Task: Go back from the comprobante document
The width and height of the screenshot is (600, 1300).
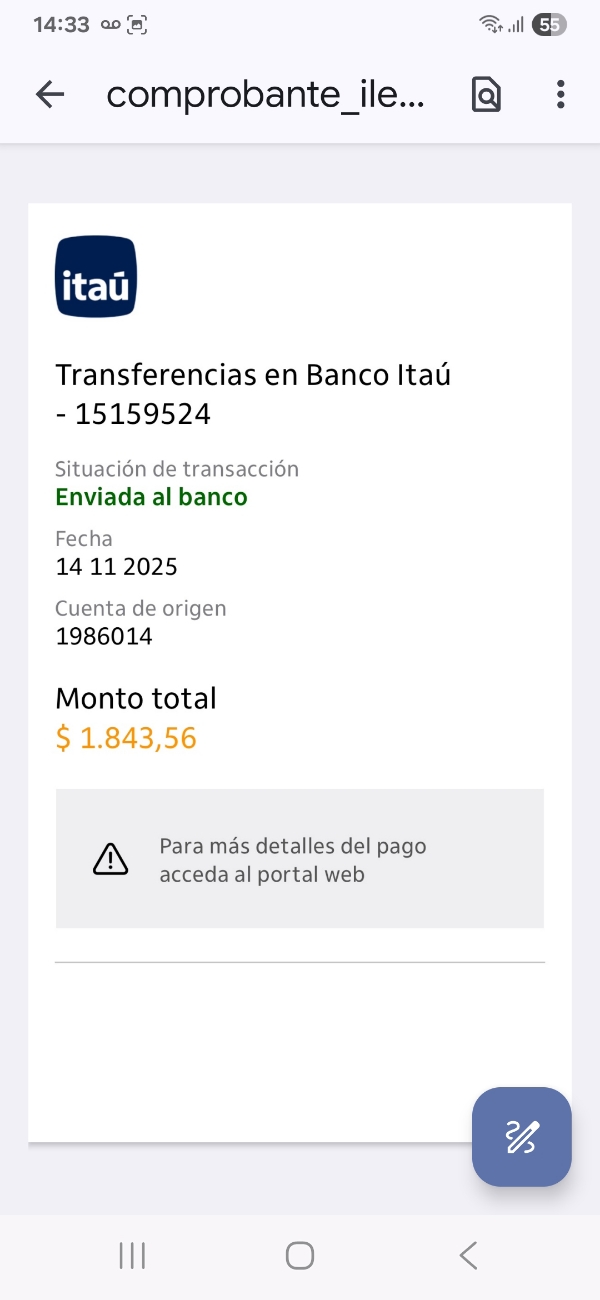Action: (x=49, y=95)
